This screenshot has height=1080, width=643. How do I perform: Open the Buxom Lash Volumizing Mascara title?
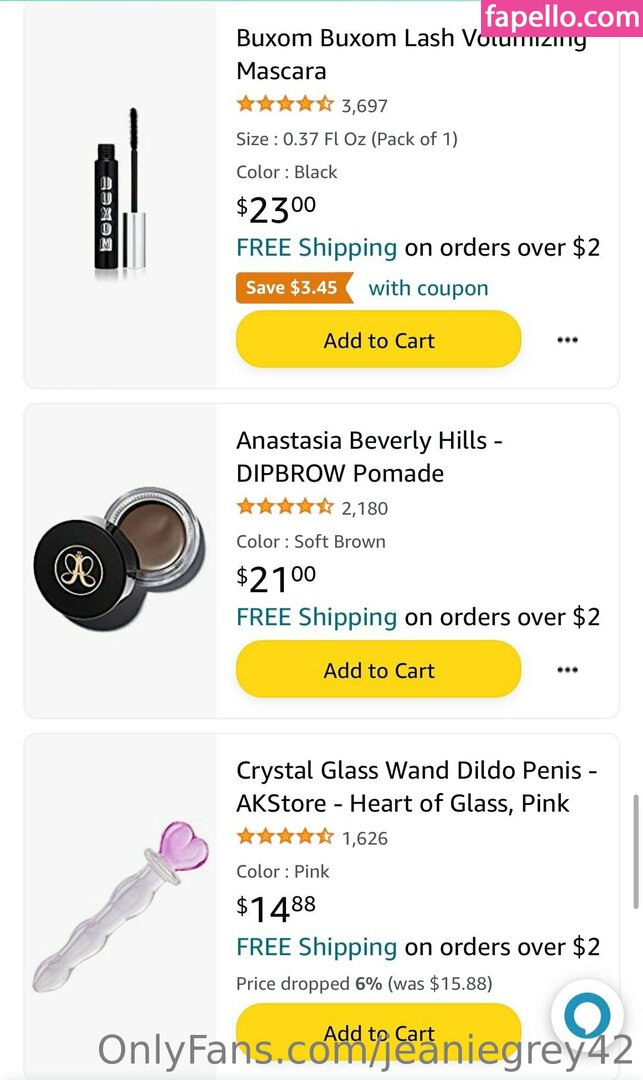410,55
